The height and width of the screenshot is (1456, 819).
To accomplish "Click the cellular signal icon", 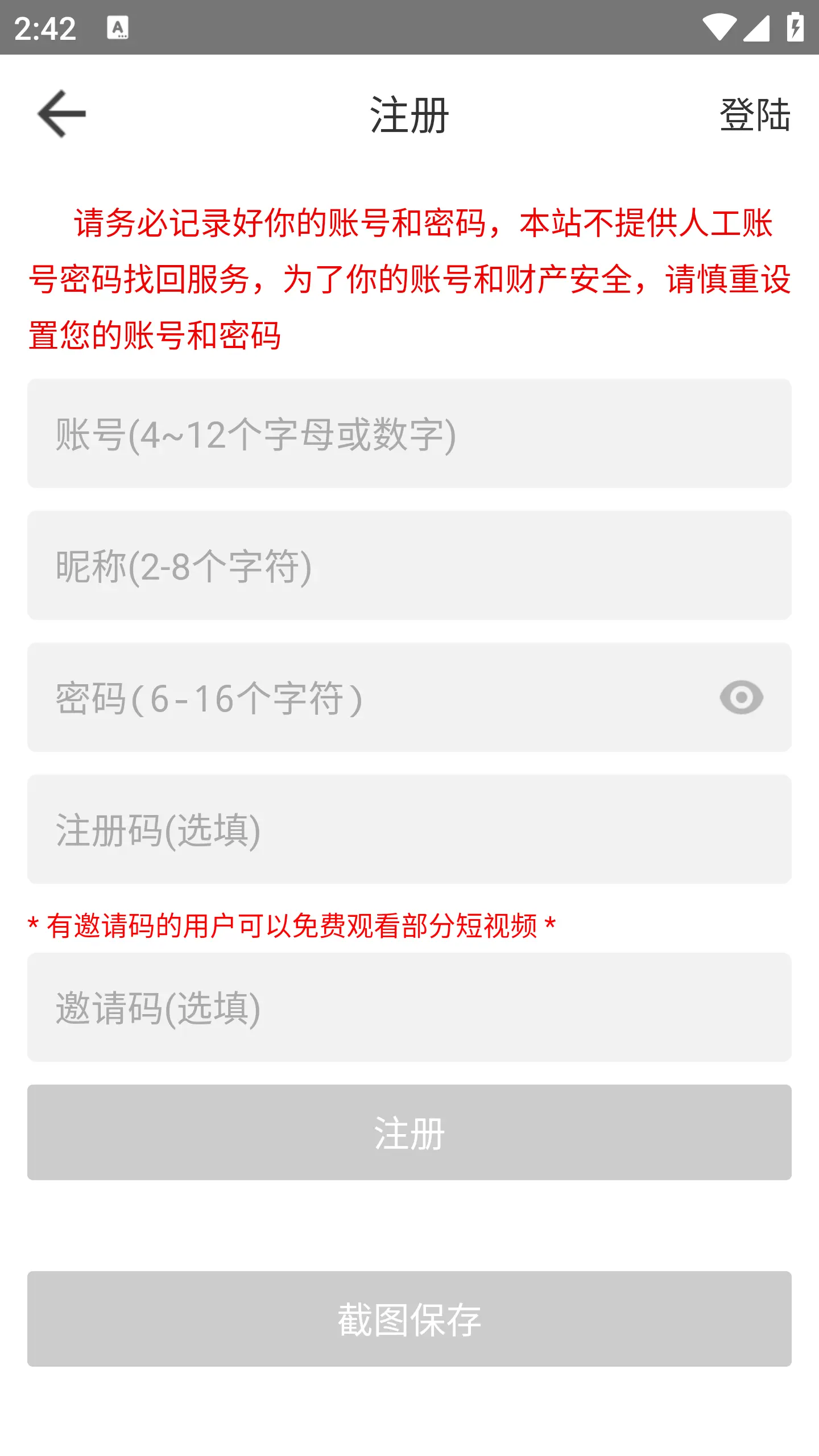I will pyautogui.click(x=756, y=27).
